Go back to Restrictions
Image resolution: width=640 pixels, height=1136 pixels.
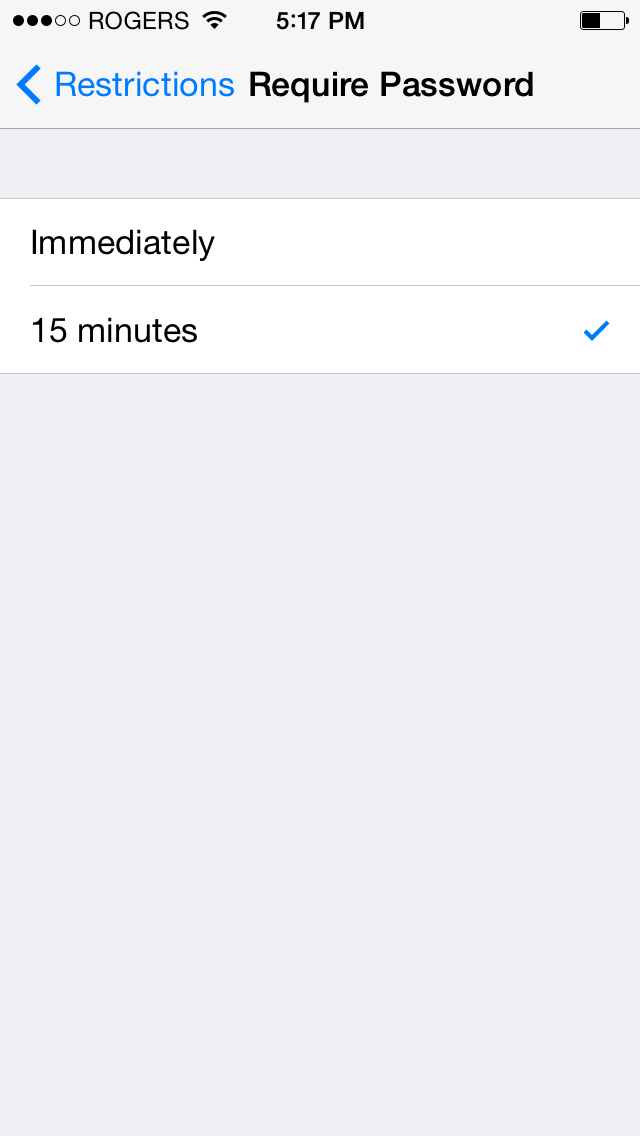tap(125, 85)
